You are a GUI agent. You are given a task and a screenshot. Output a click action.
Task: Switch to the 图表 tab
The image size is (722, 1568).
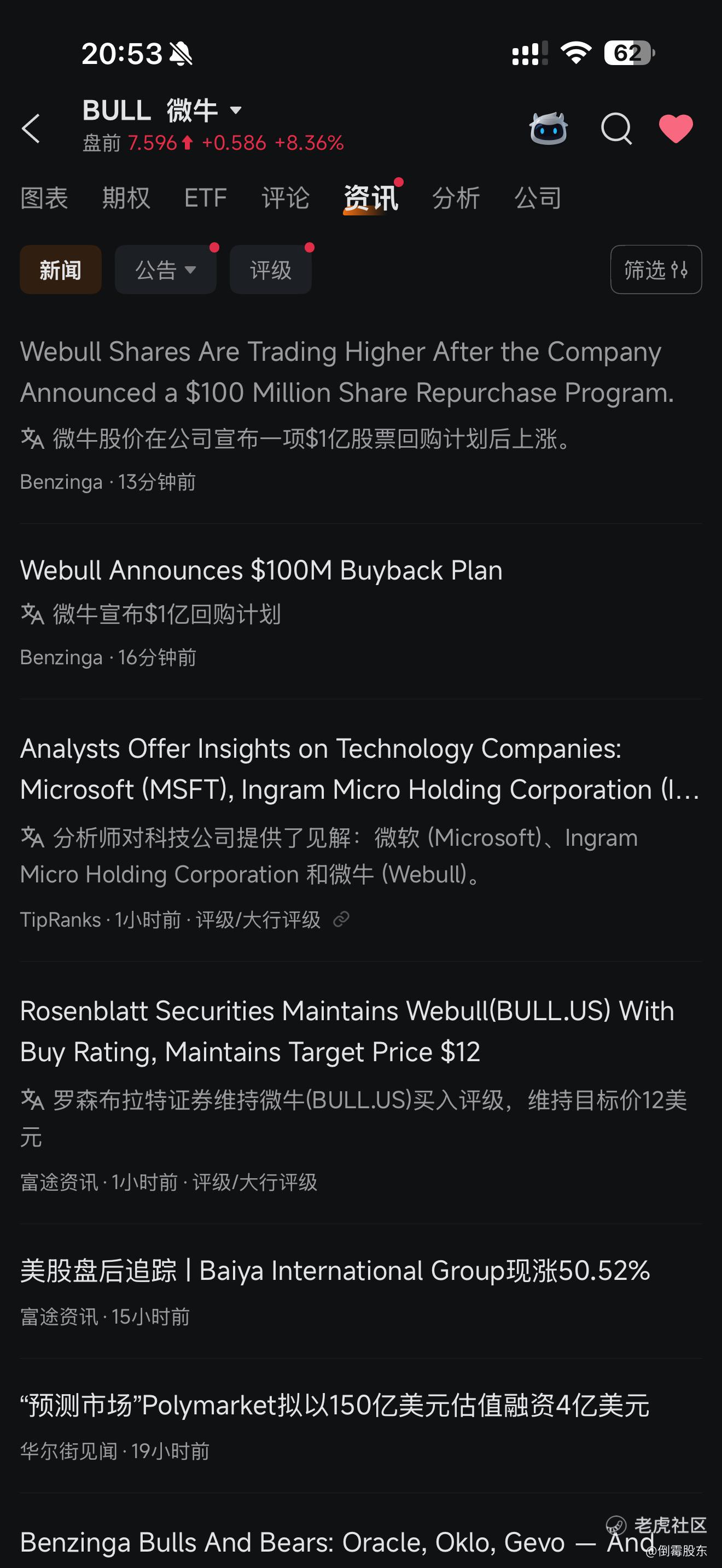click(x=44, y=198)
